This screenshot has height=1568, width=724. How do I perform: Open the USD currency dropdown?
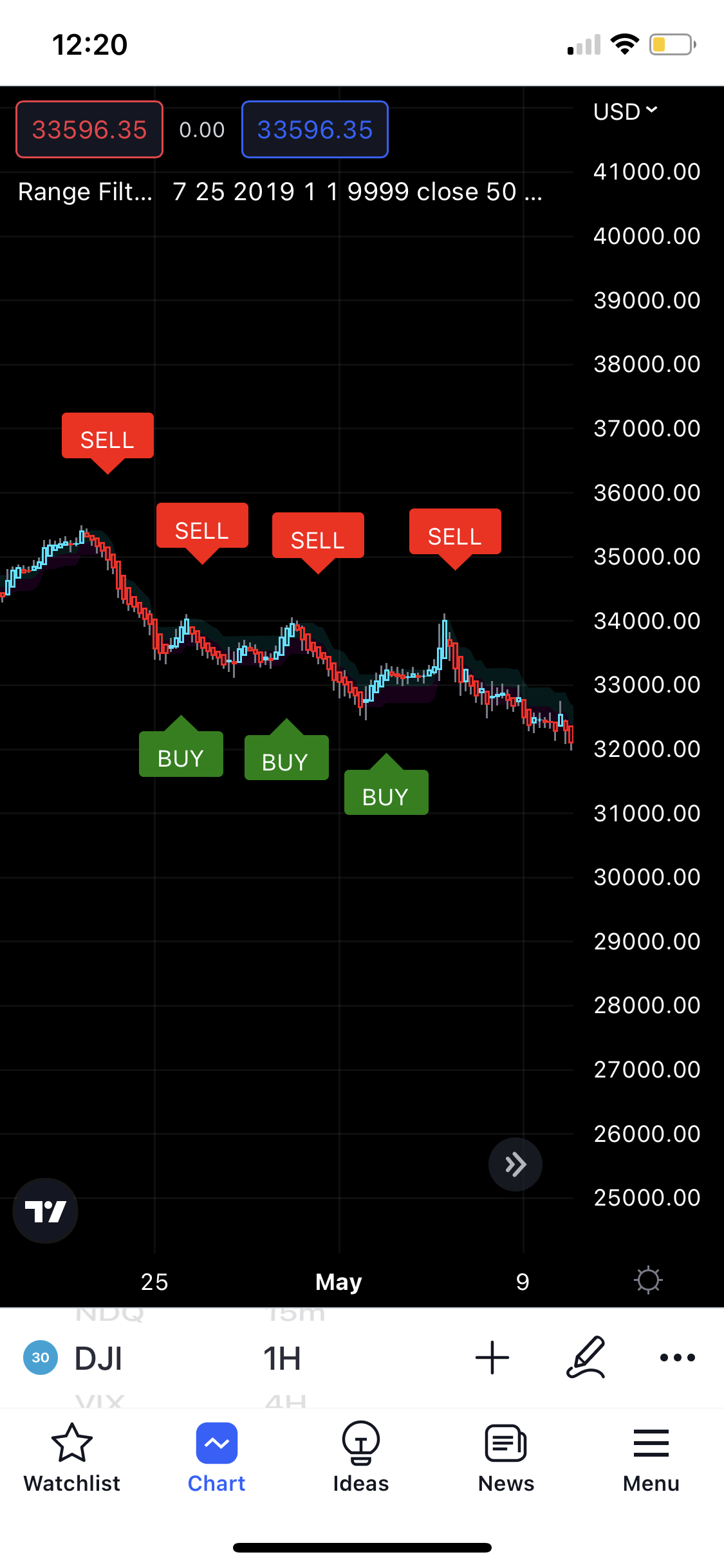coord(625,112)
